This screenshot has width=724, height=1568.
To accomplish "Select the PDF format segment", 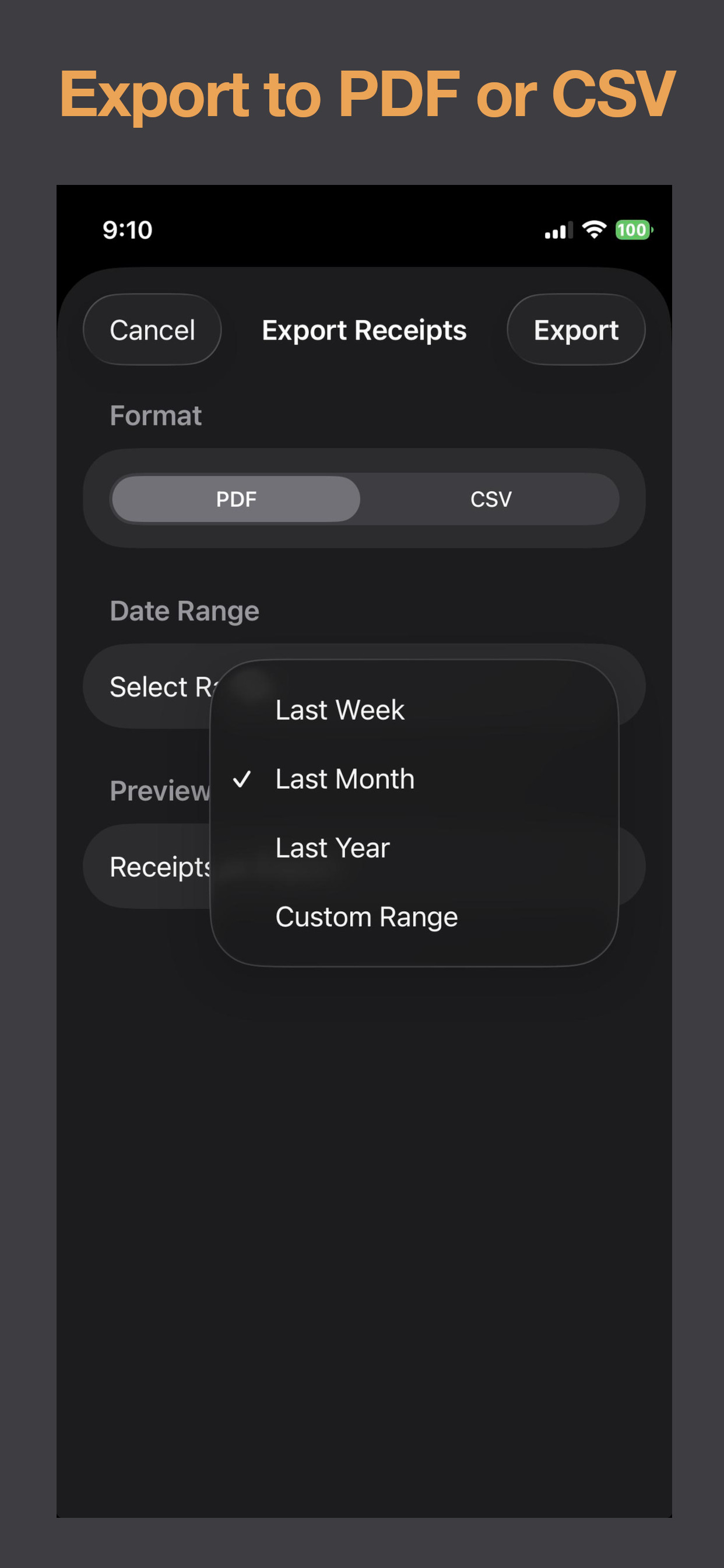I will pyautogui.click(x=236, y=499).
